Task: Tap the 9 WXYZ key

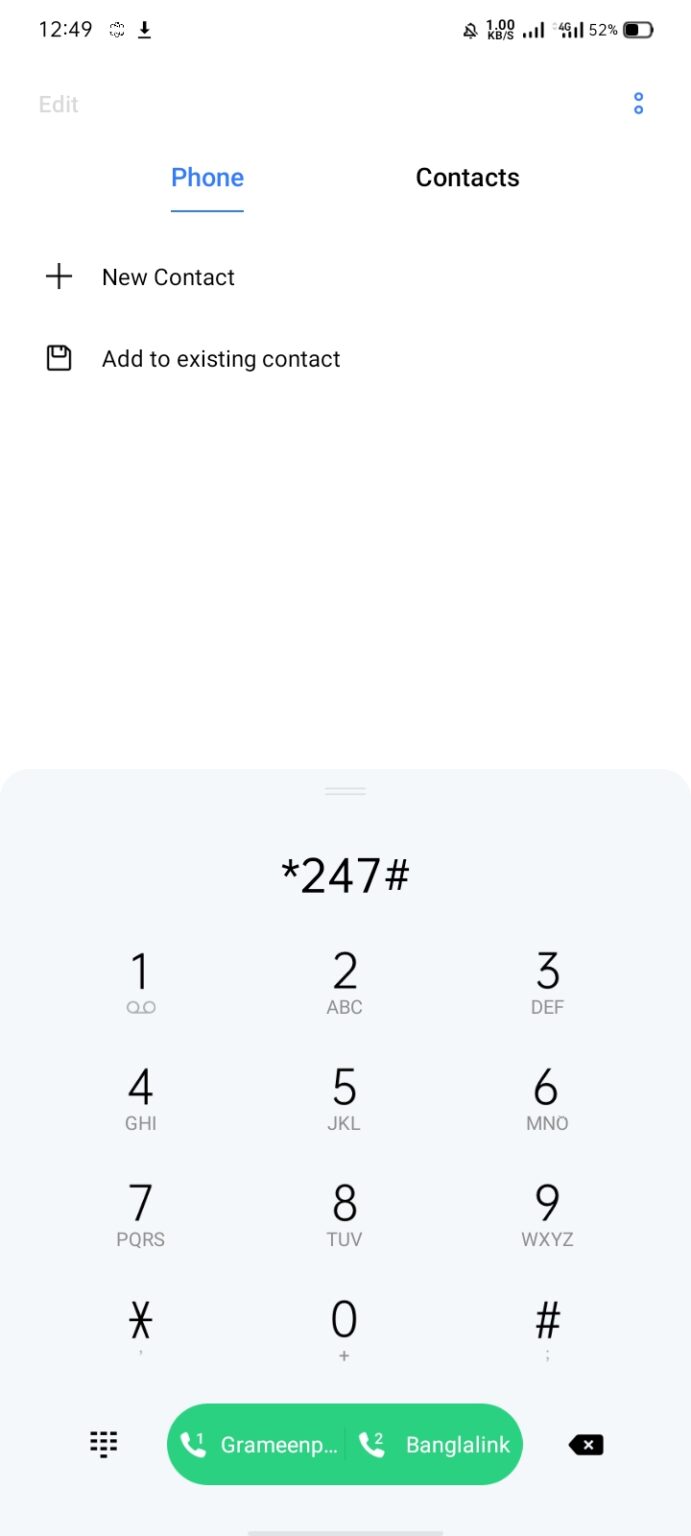Action: point(547,1215)
